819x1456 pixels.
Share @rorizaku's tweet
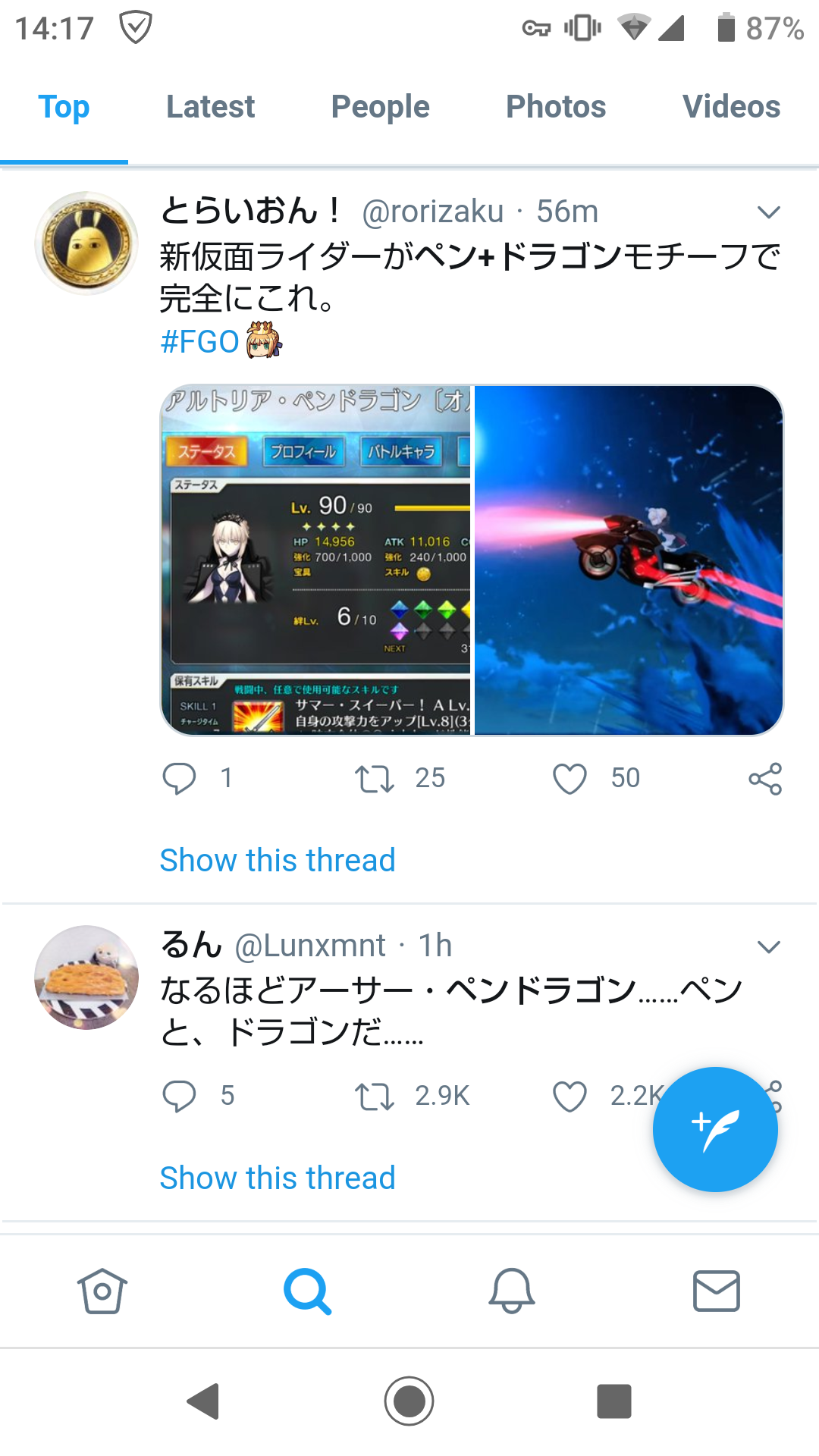pos(765,779)
